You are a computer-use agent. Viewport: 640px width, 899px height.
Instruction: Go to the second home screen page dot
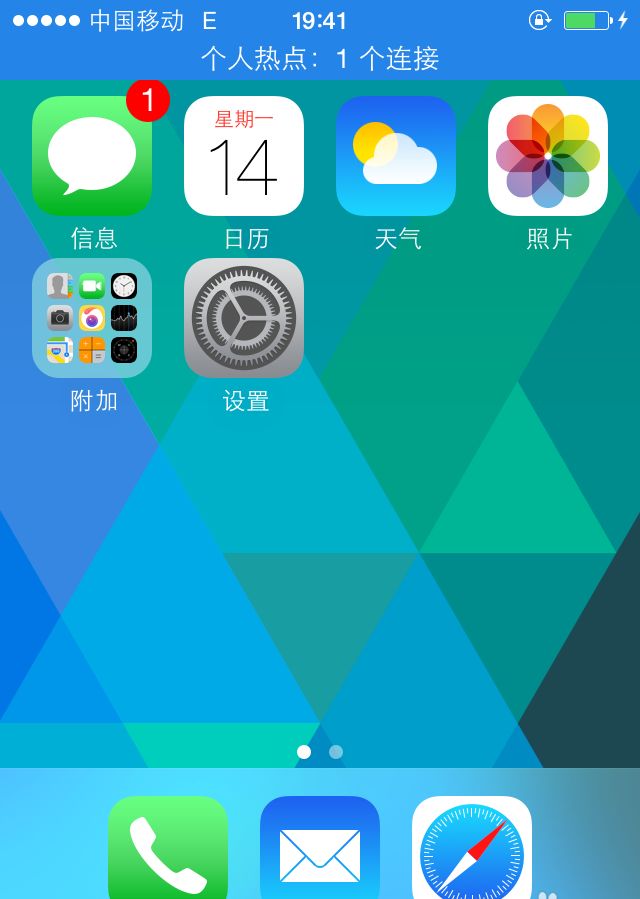[336, 752]
